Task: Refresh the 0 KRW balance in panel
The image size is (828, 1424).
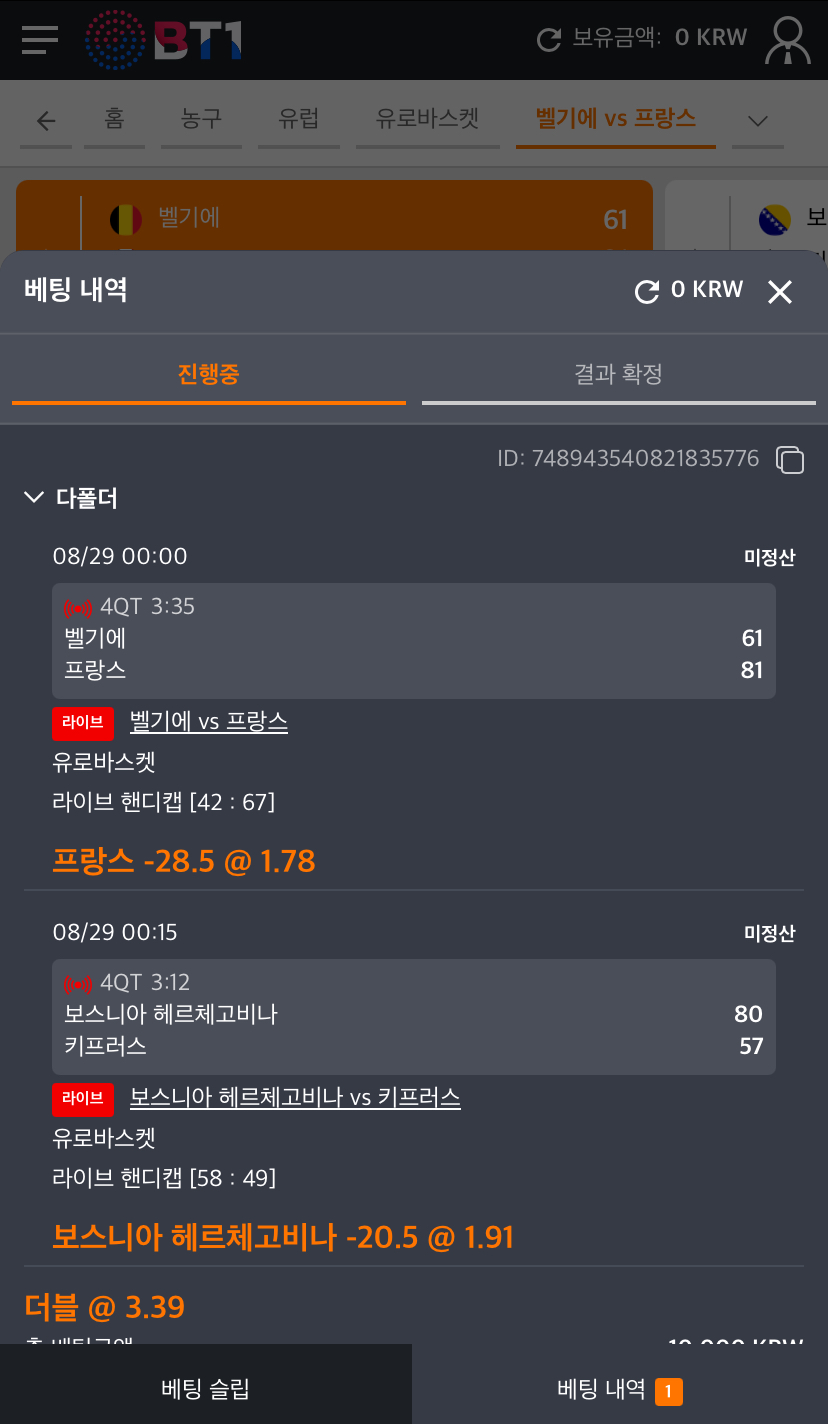Action: 647,291
